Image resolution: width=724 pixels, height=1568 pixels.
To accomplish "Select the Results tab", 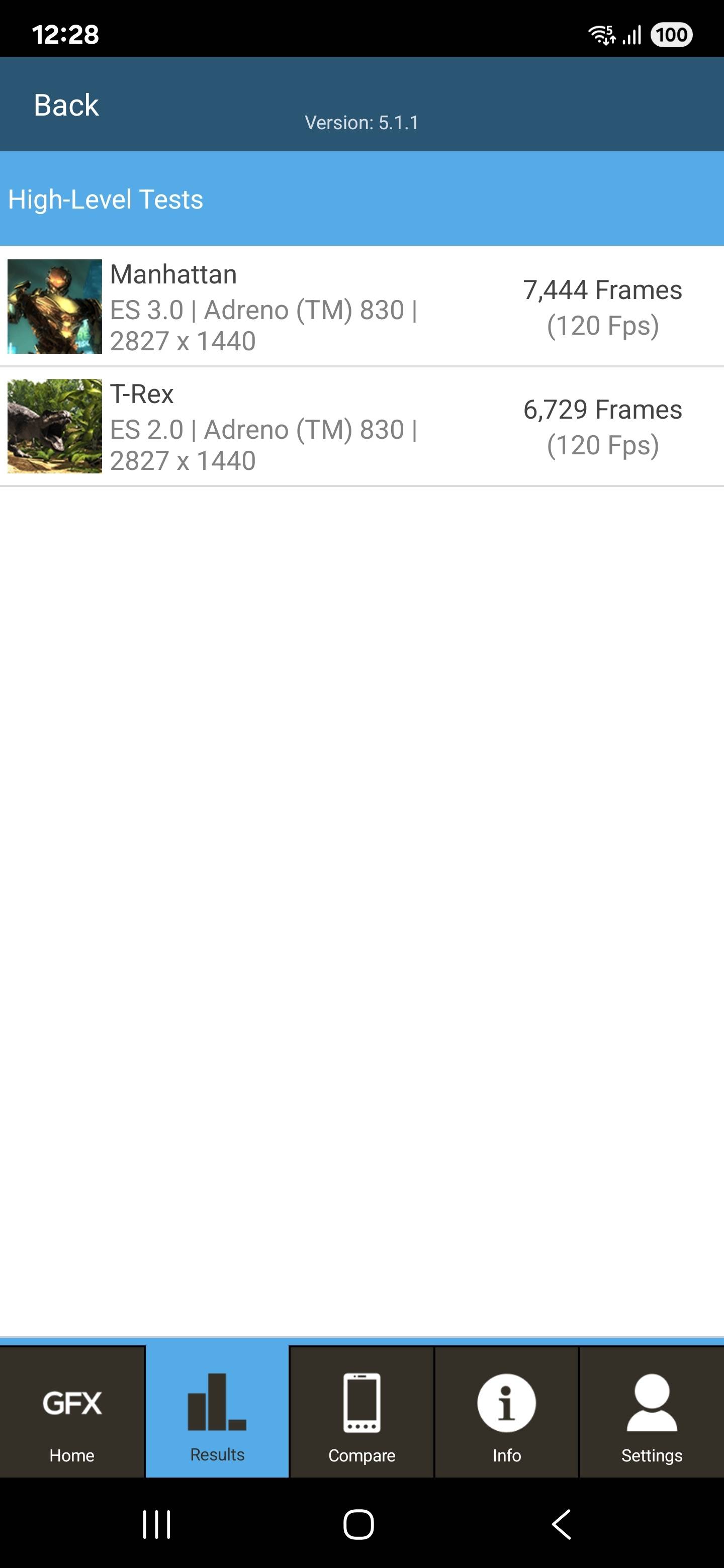I will [x=217, y=1413].
